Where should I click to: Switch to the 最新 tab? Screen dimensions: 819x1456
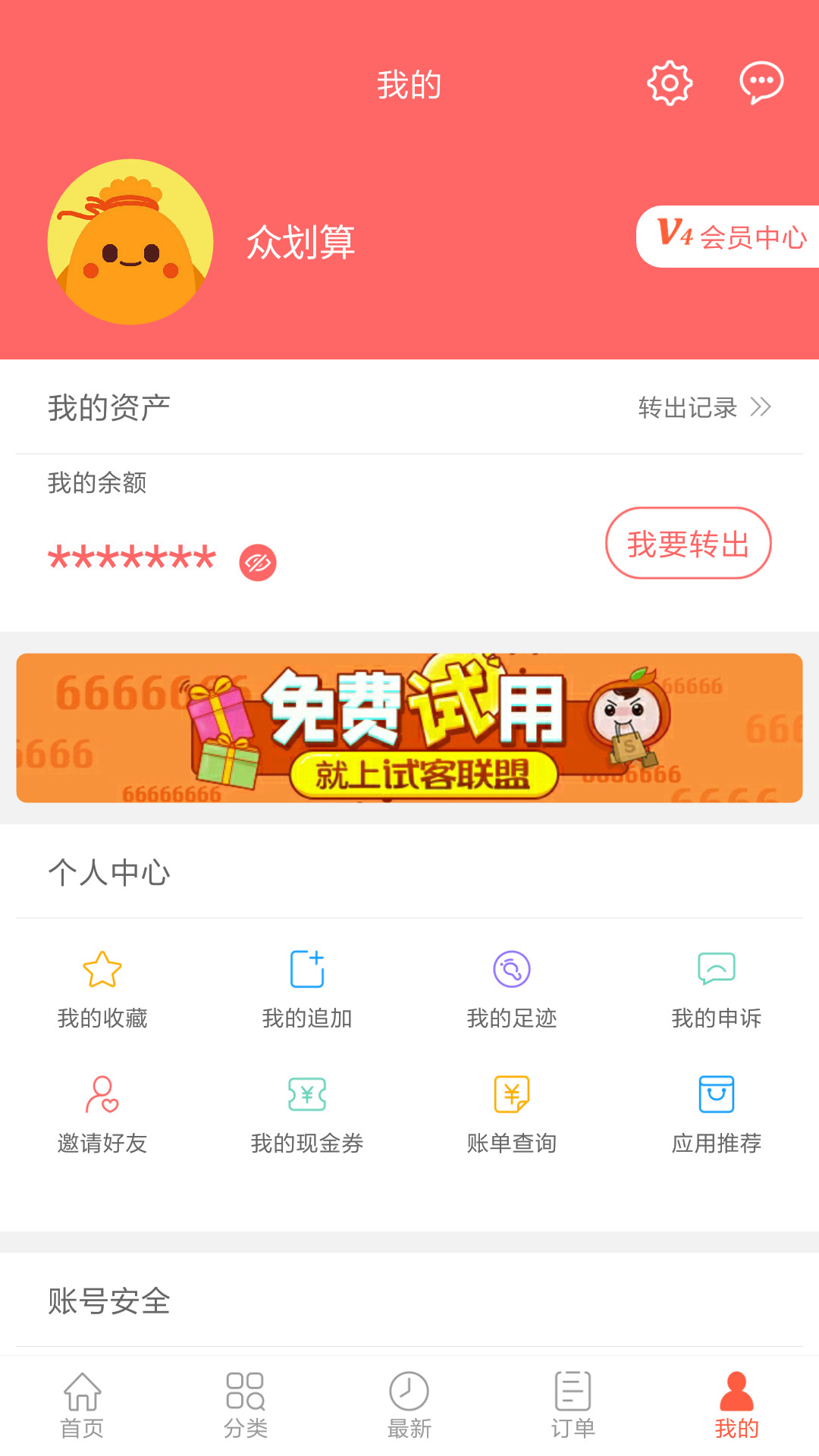pos(409,1405)
